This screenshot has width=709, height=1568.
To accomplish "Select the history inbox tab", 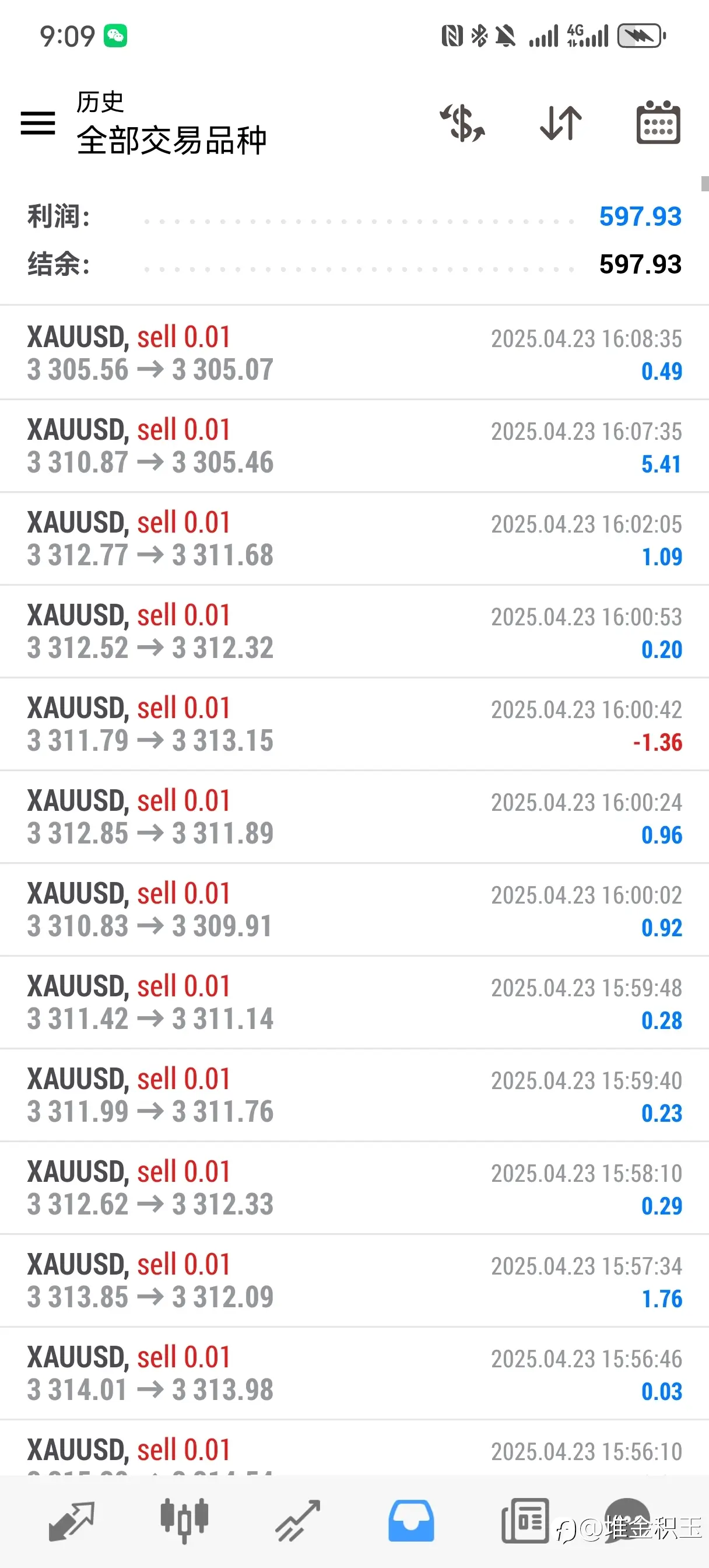I will (x=412, y=1521).
